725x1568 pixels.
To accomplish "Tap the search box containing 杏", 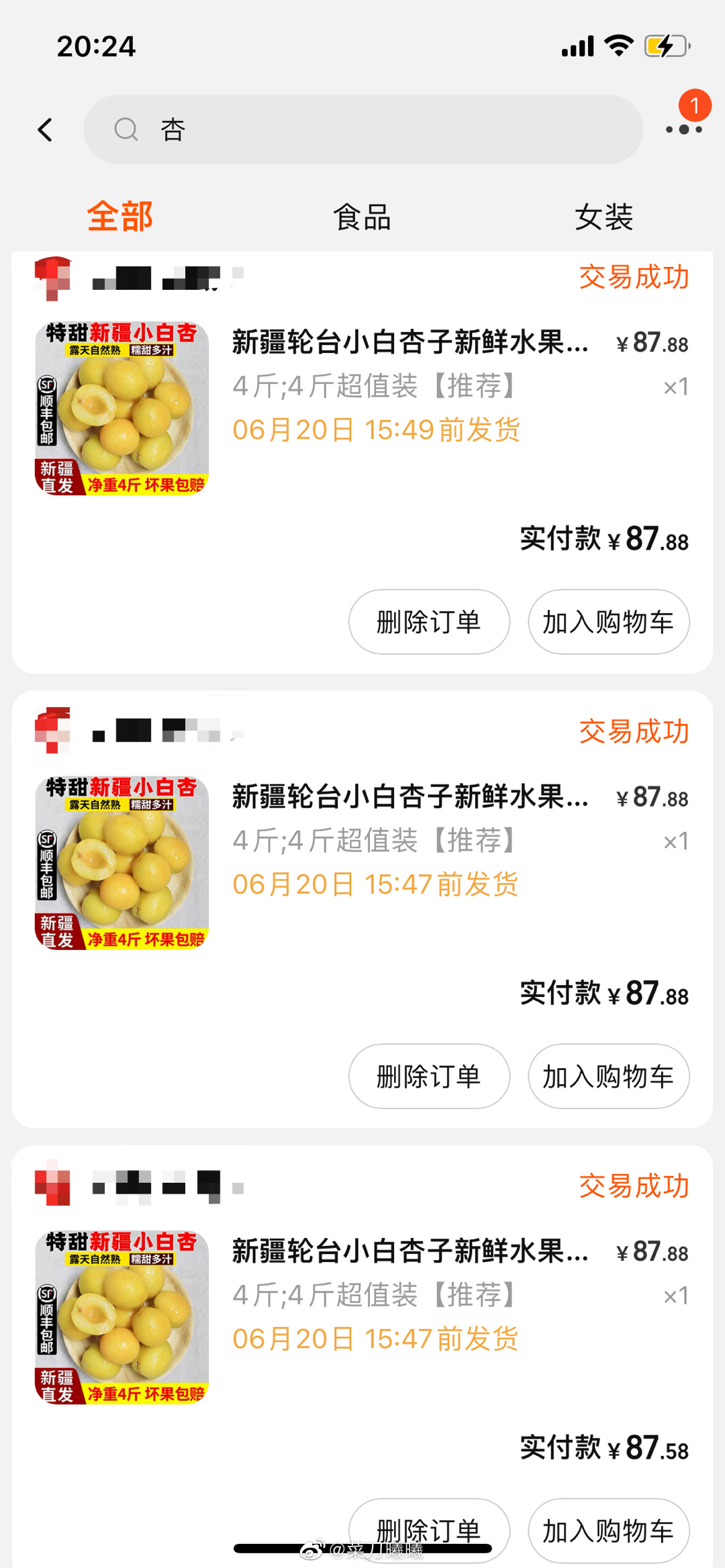I will pyautogui.click(x=362, y=129).
